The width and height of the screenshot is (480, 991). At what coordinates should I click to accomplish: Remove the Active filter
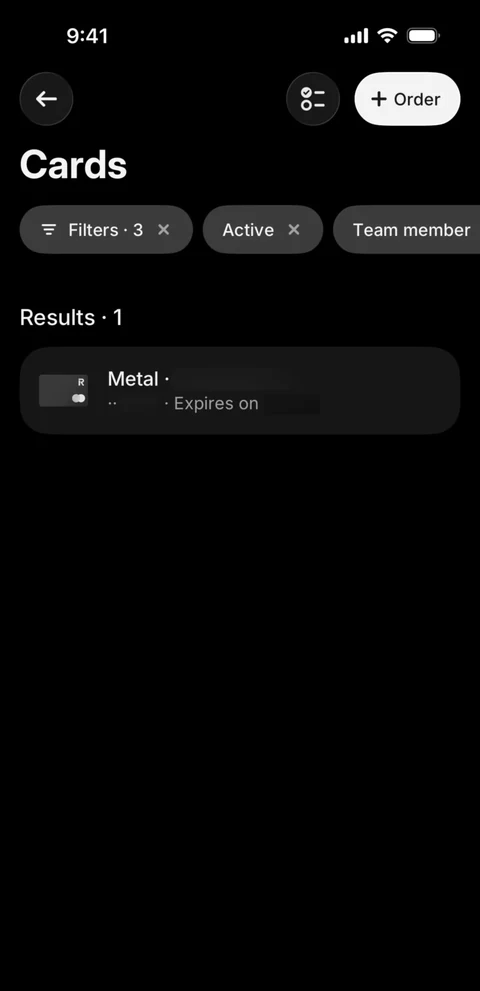pyautogui.click(x=294, y=230)
